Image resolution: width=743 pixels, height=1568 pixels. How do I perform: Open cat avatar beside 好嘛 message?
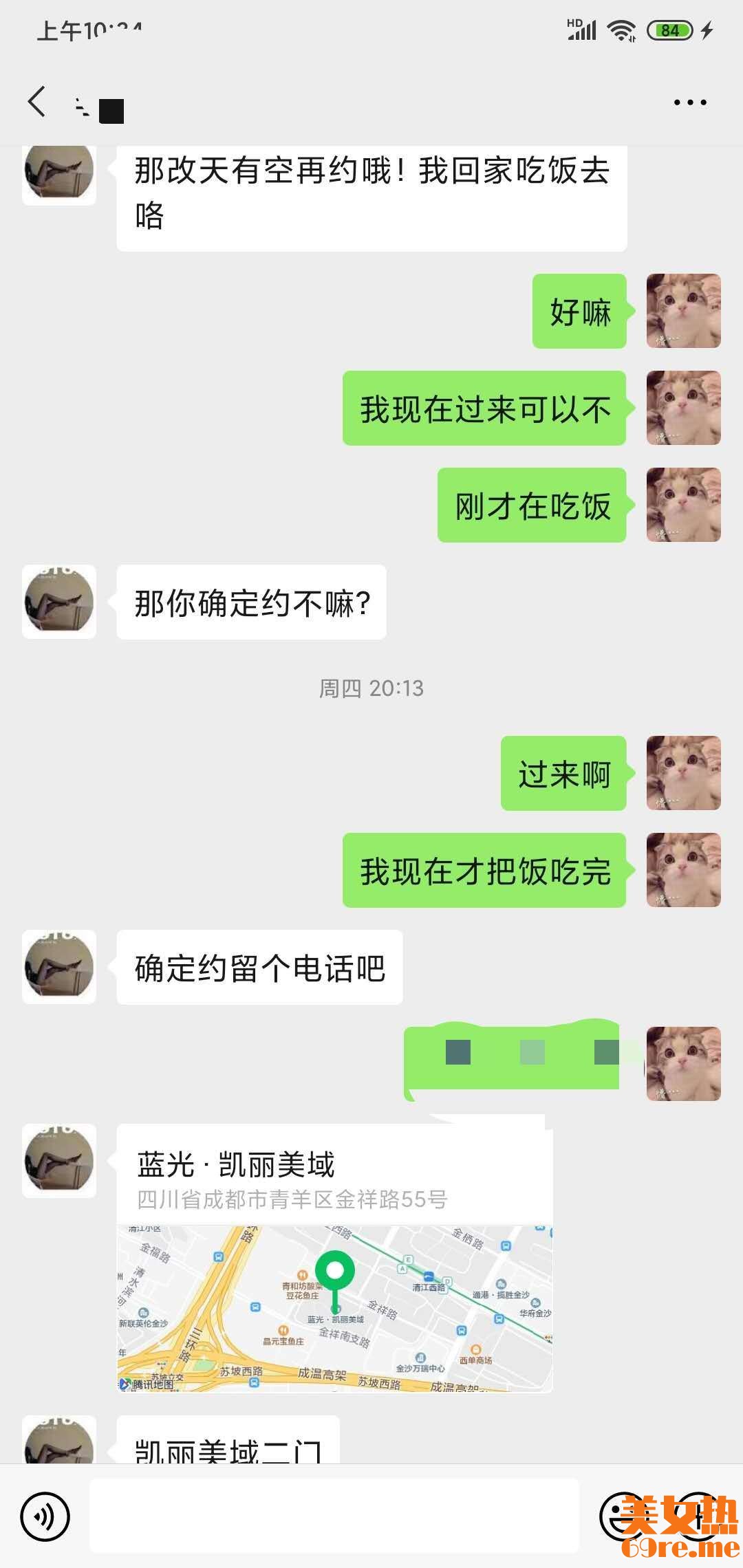coord(683,311)
